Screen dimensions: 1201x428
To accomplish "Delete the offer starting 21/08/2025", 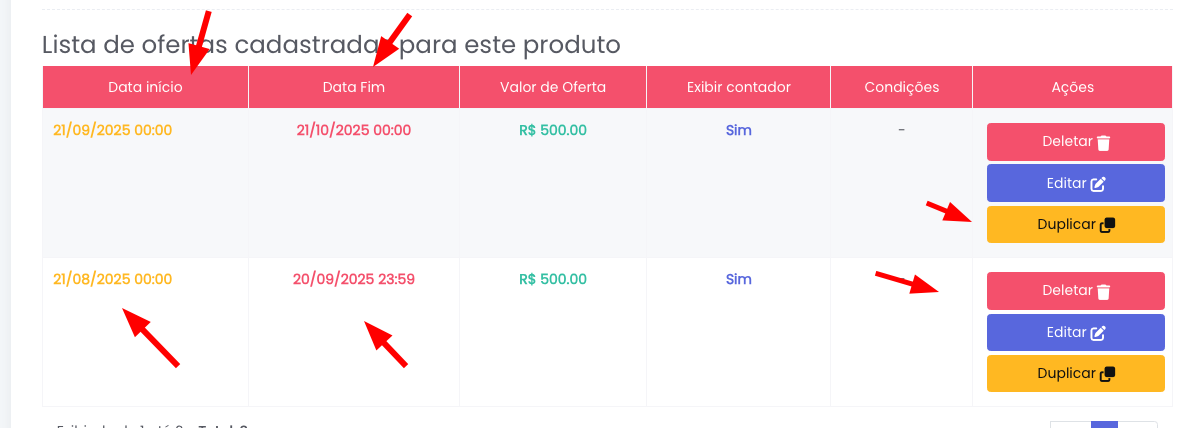I will coord(1075,291).
